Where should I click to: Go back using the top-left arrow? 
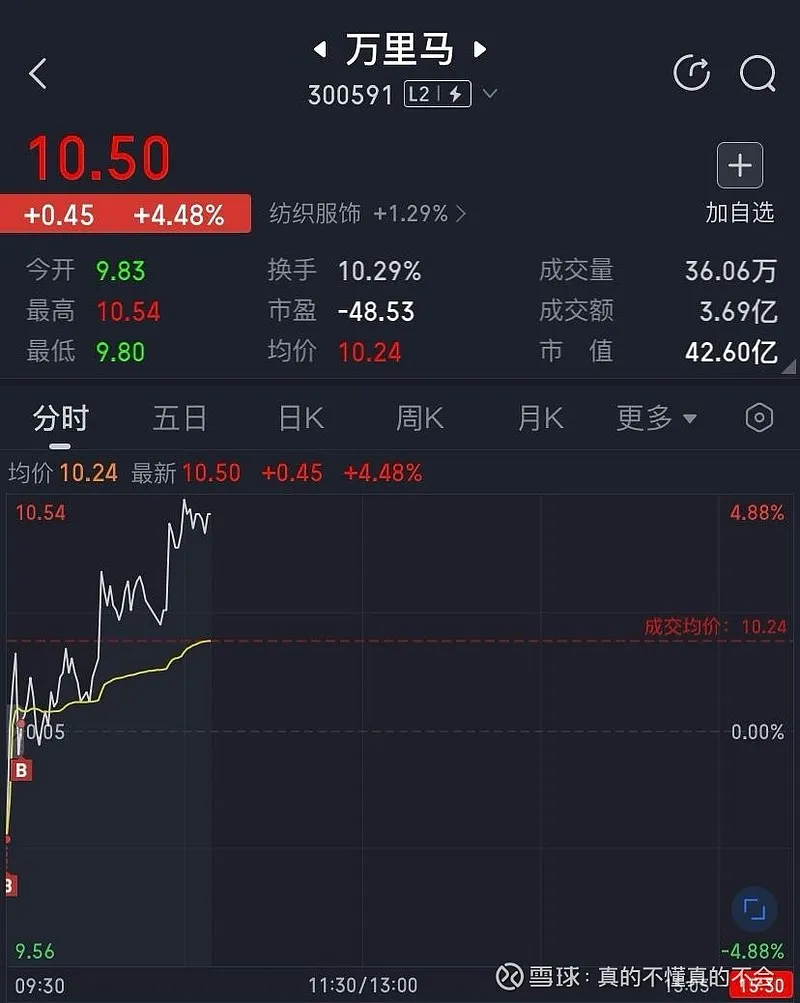(38, 73)
